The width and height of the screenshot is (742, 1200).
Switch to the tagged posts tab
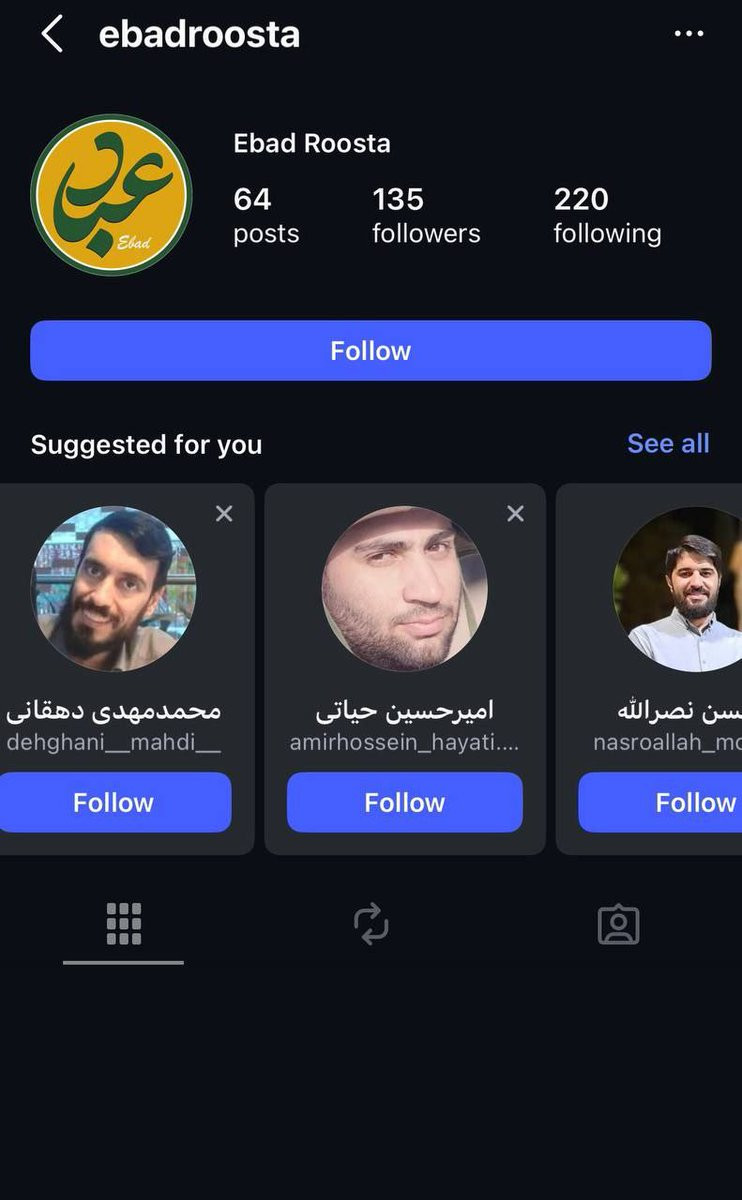pyautogui.click(x=618, y=925)
